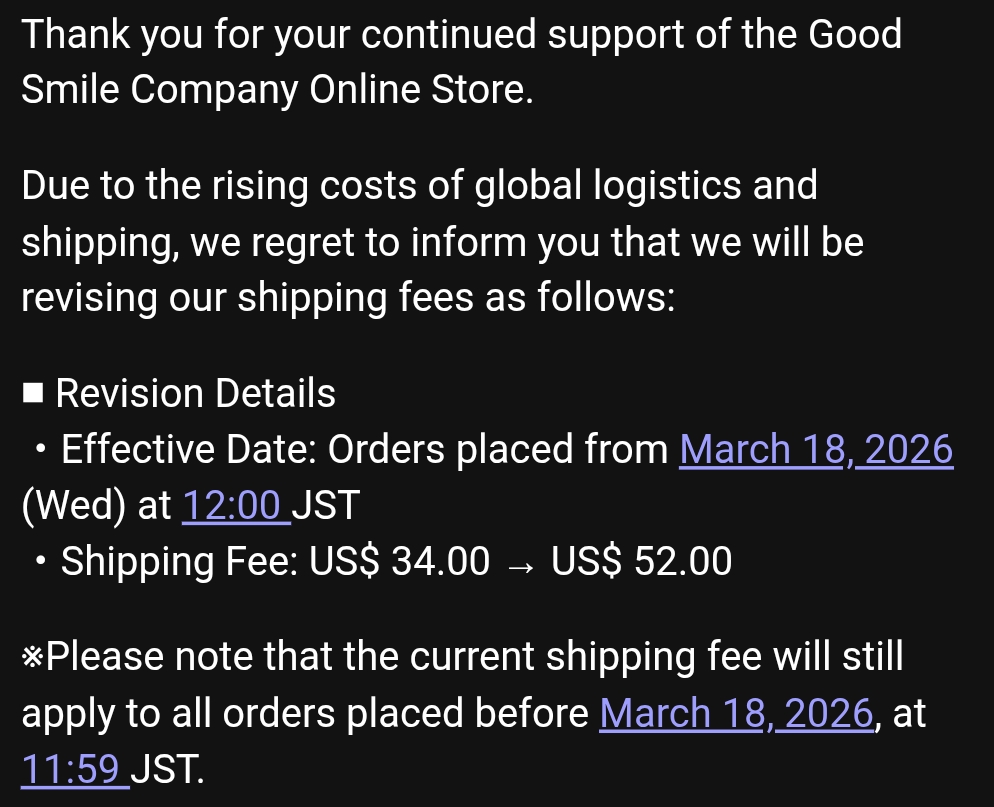Open the March 18, 2026 link after "placed before"
This screenshot has width=994, height=807.
click(736, 714)
